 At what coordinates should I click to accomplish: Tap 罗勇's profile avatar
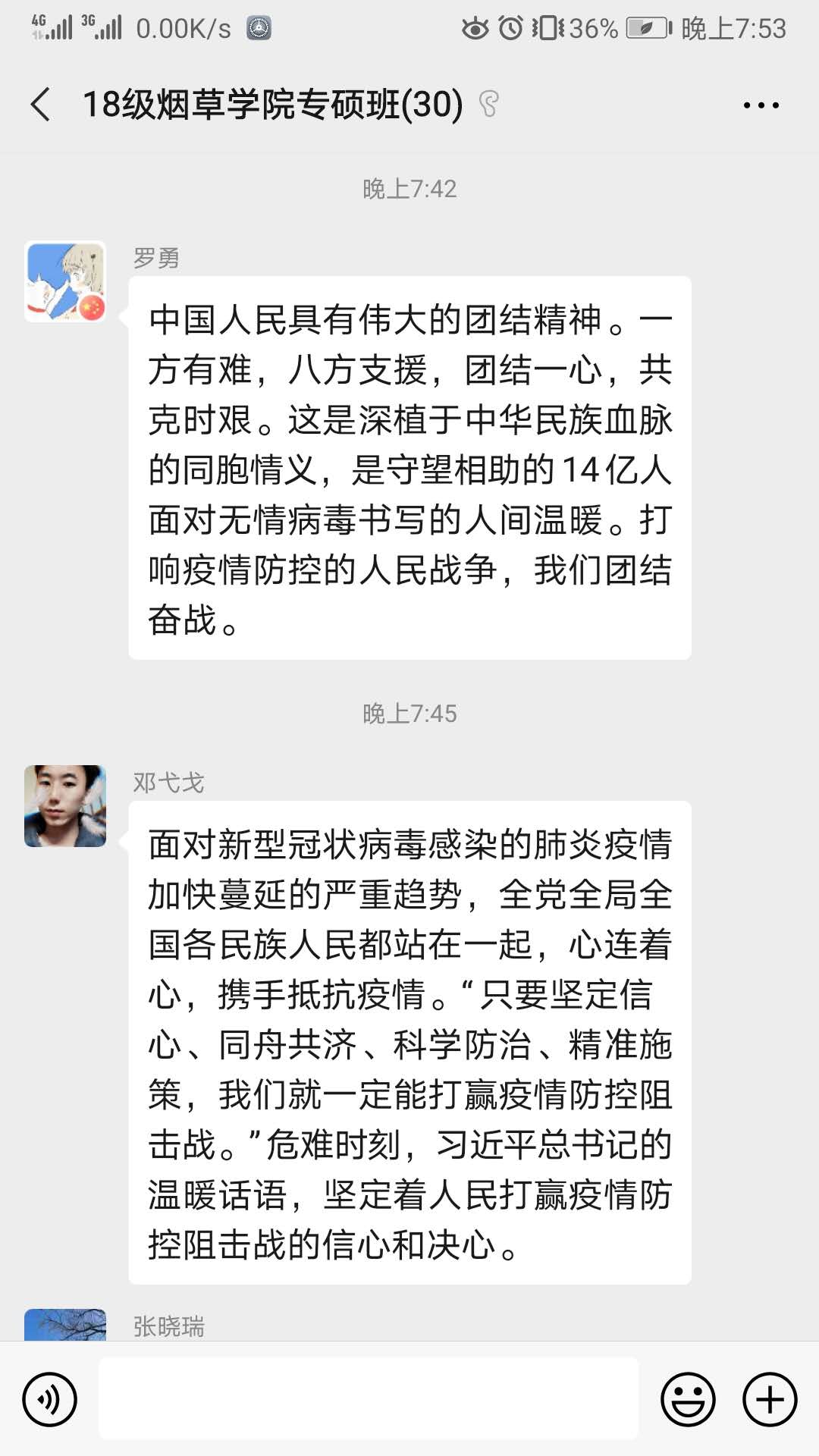pyautogui.click(x=65, y=281)
